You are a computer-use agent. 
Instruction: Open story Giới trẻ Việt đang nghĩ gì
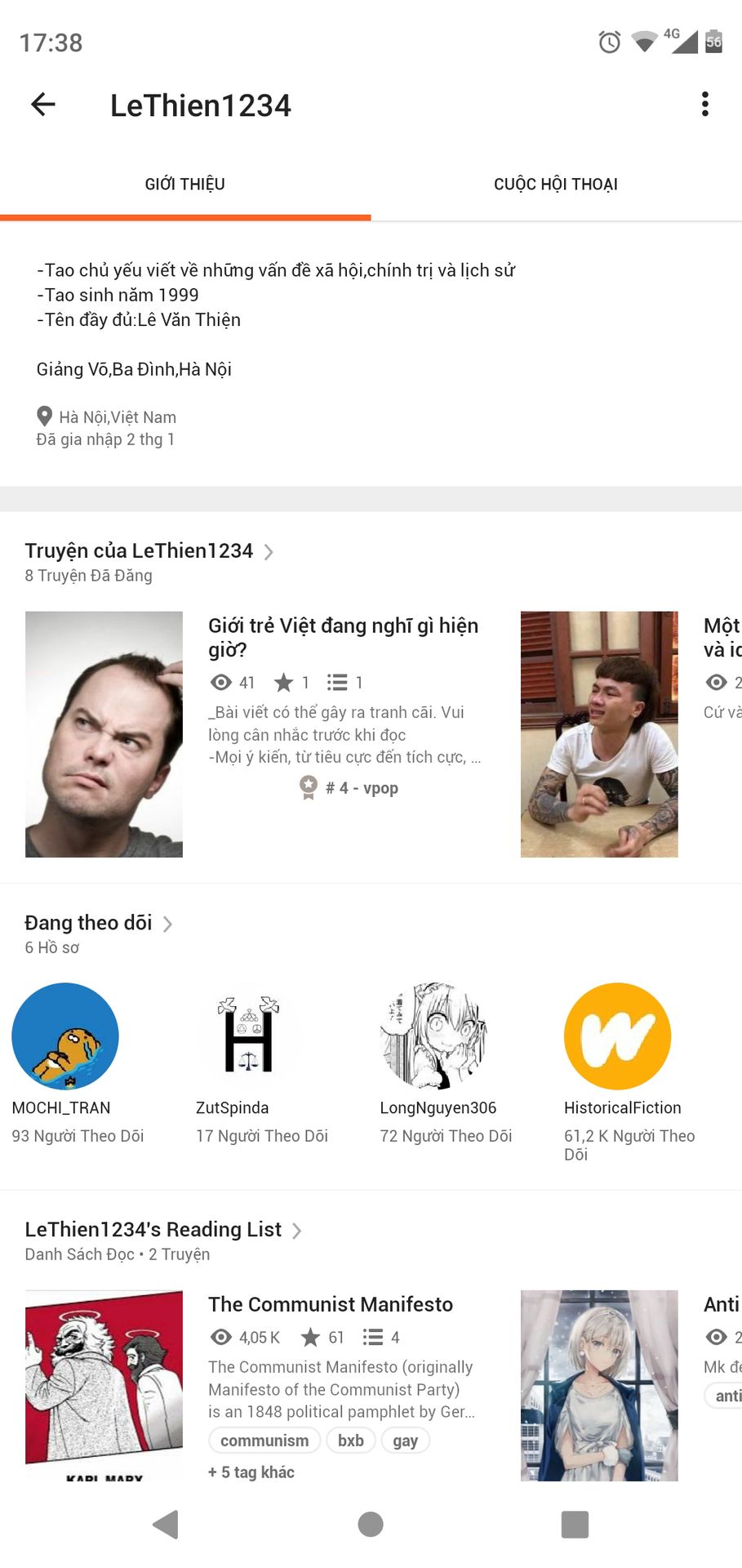tap(343, 638)
